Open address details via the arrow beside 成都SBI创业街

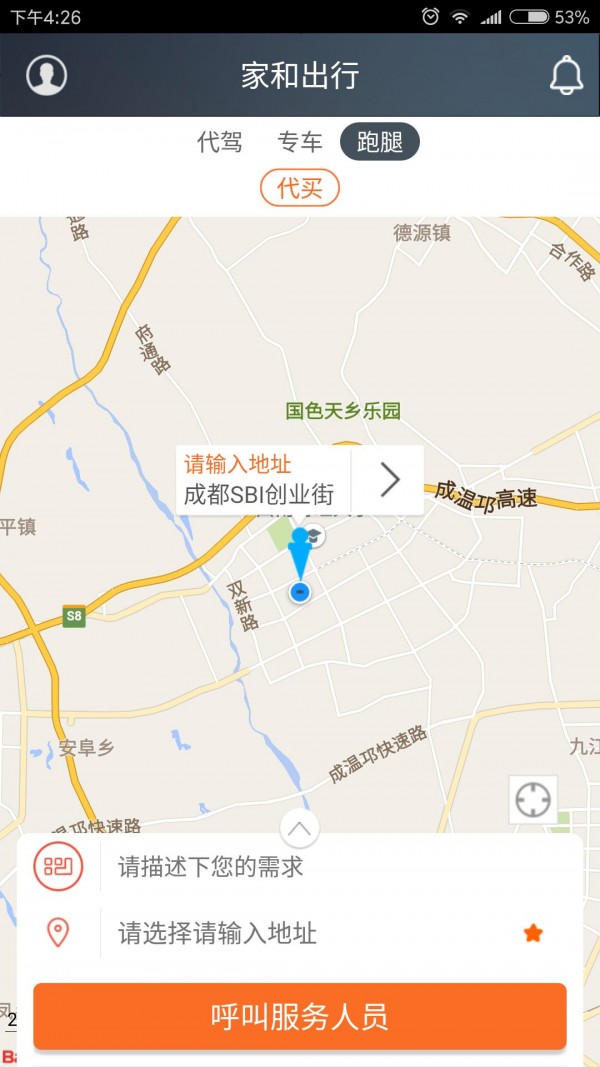389,480
